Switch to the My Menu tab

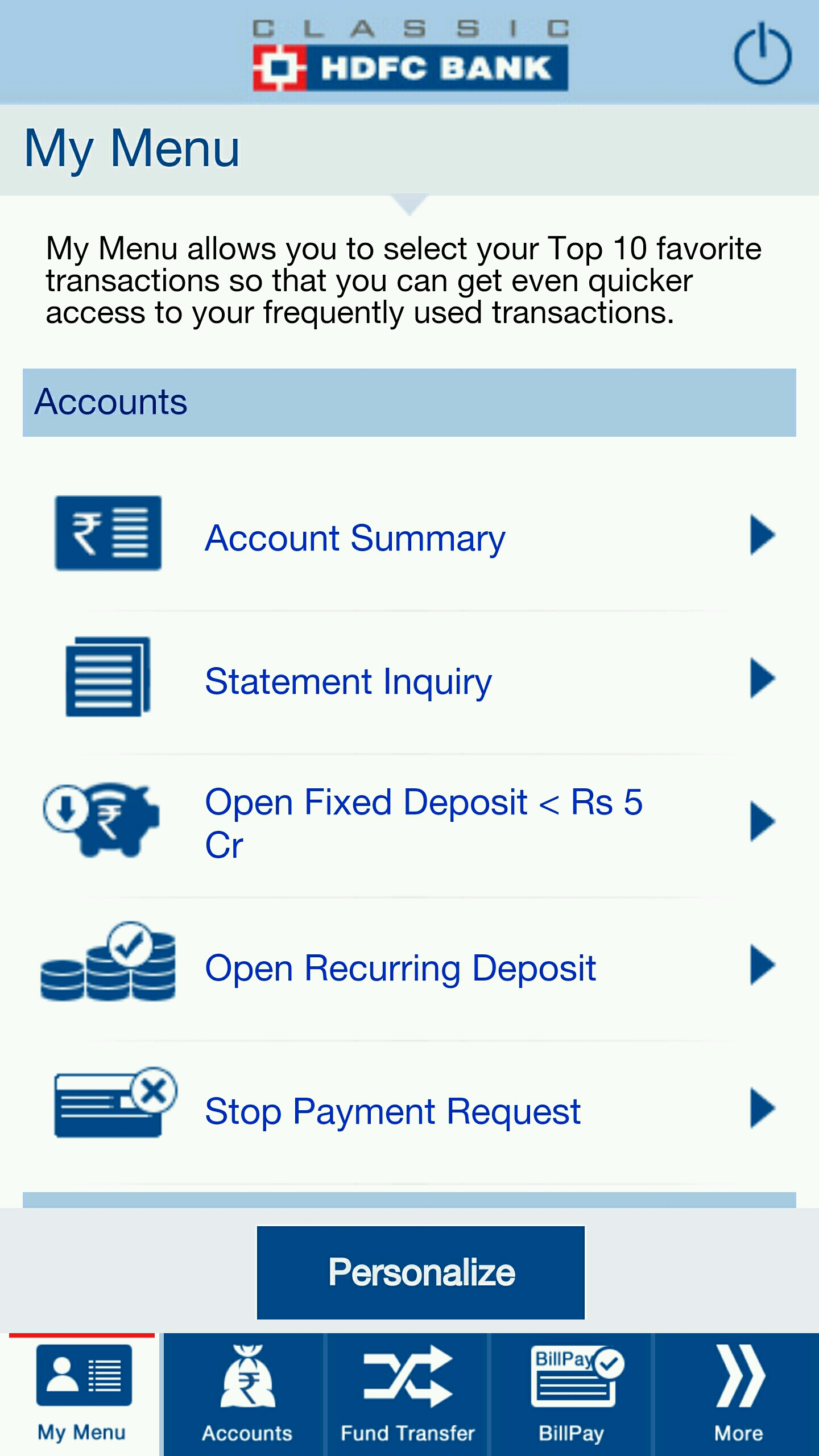(82, 1393)
